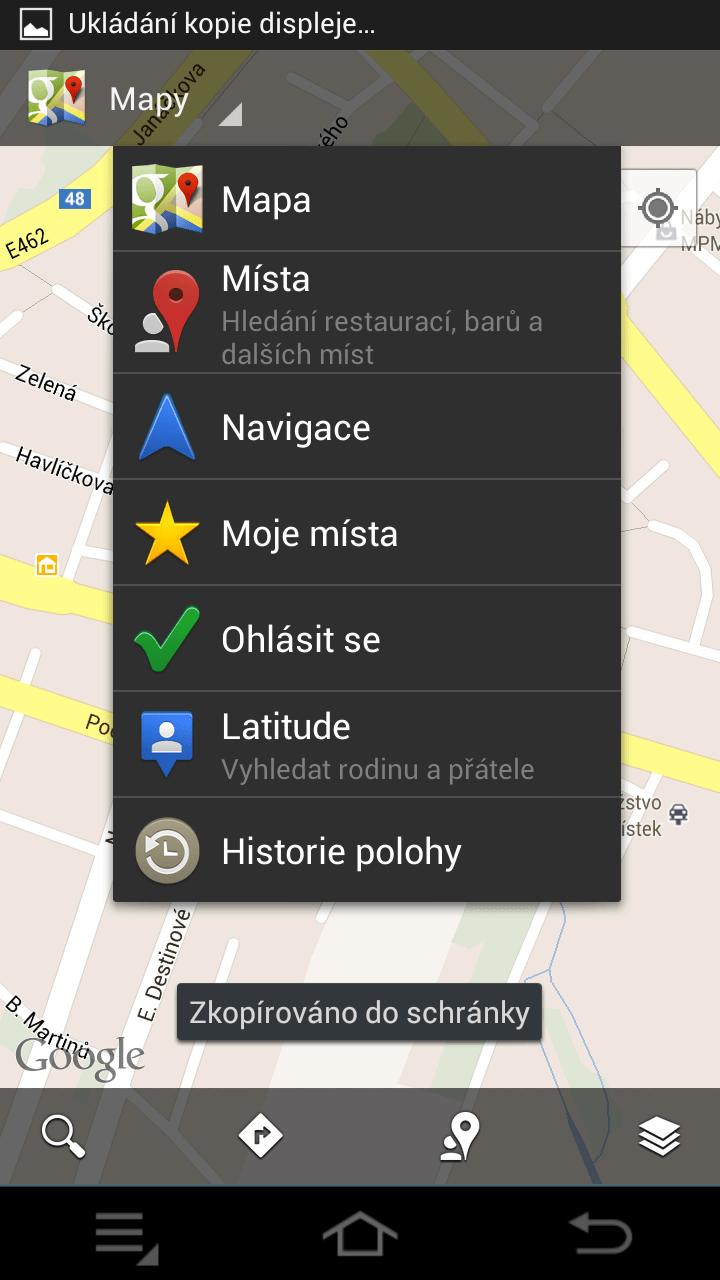Open Latitude to find family and friends
Image resolution: width=720 pixels, height=1280 pixels.
(x=367, y=744)
